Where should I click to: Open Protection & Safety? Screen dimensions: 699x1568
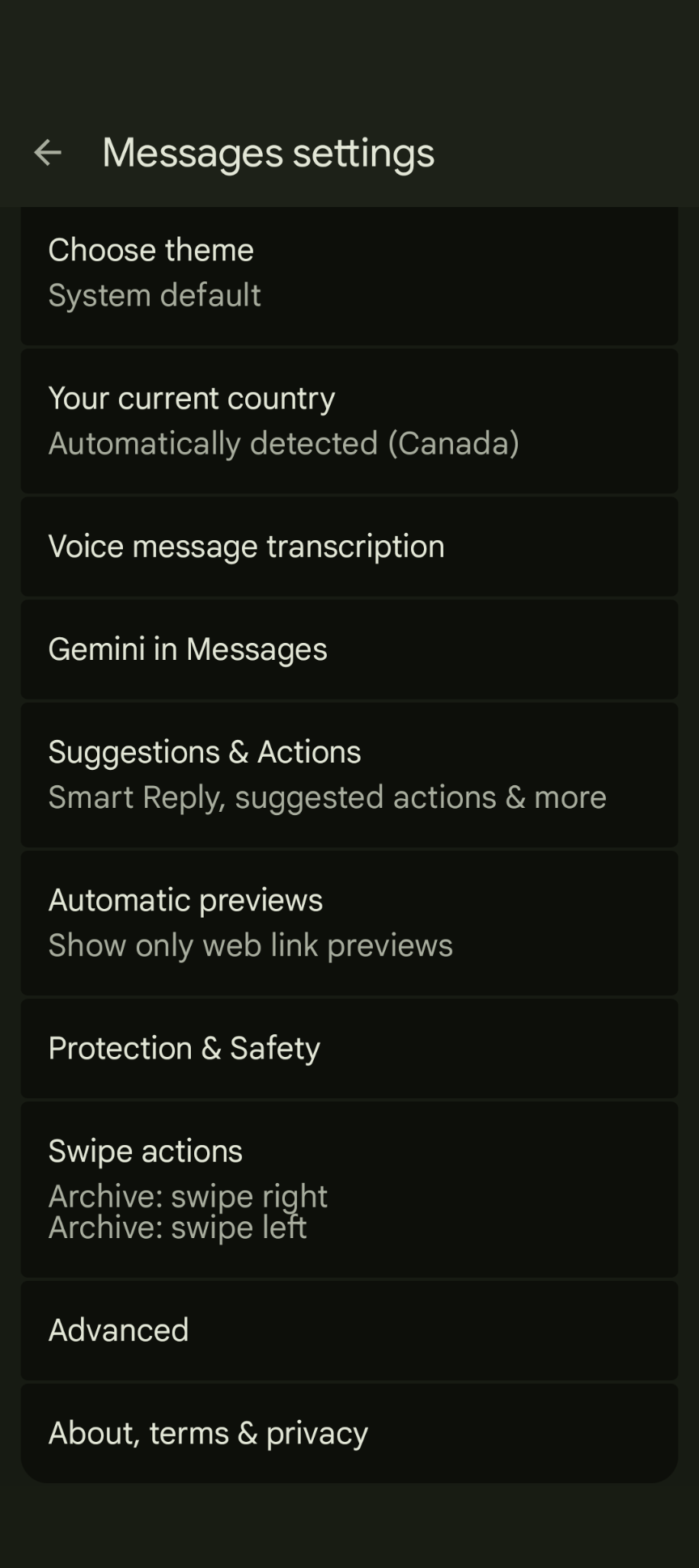point(349,1048)
